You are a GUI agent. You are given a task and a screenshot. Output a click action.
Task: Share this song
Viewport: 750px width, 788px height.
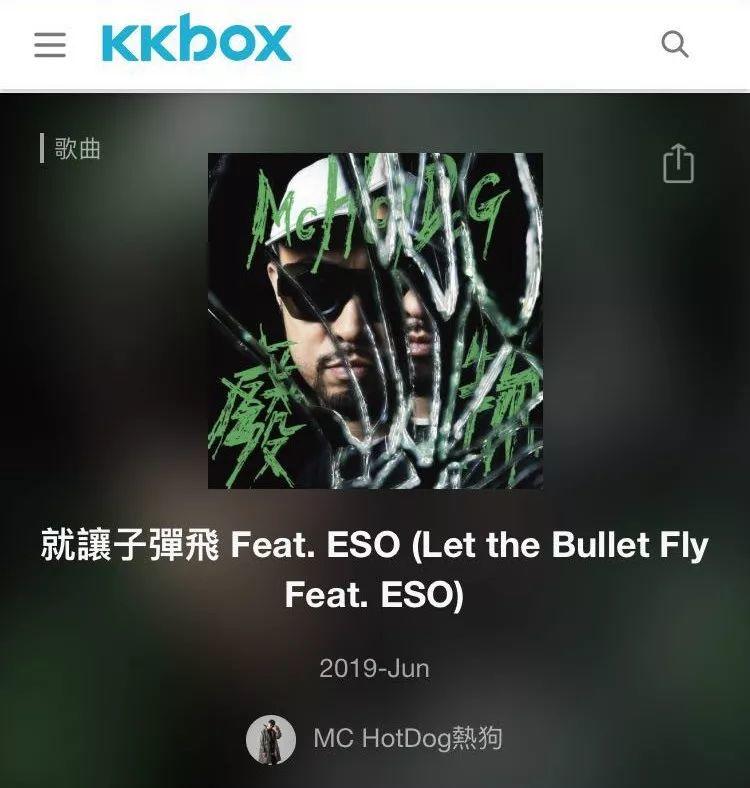pyautogui.click(x=678, y=163)
